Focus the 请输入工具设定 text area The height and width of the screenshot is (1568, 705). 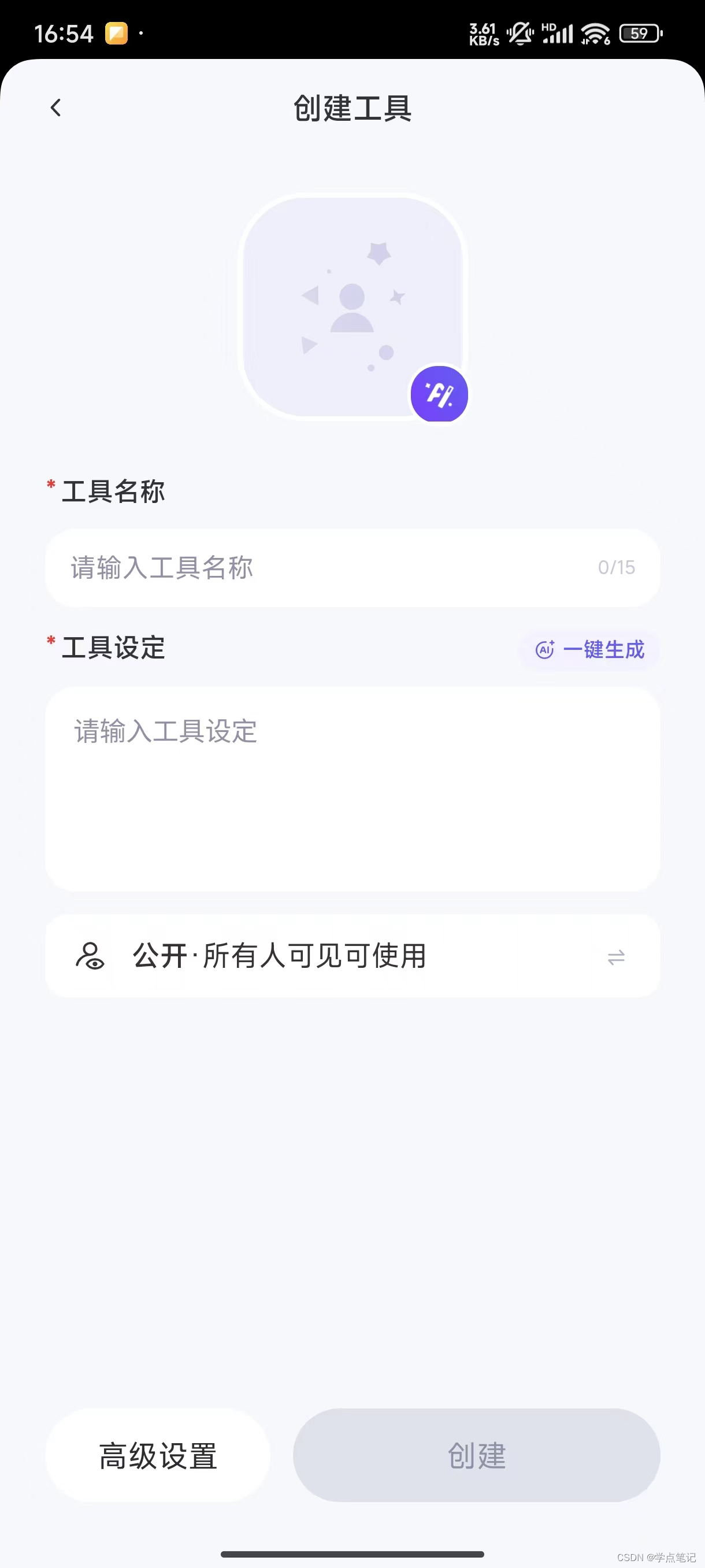pos(352,788)
